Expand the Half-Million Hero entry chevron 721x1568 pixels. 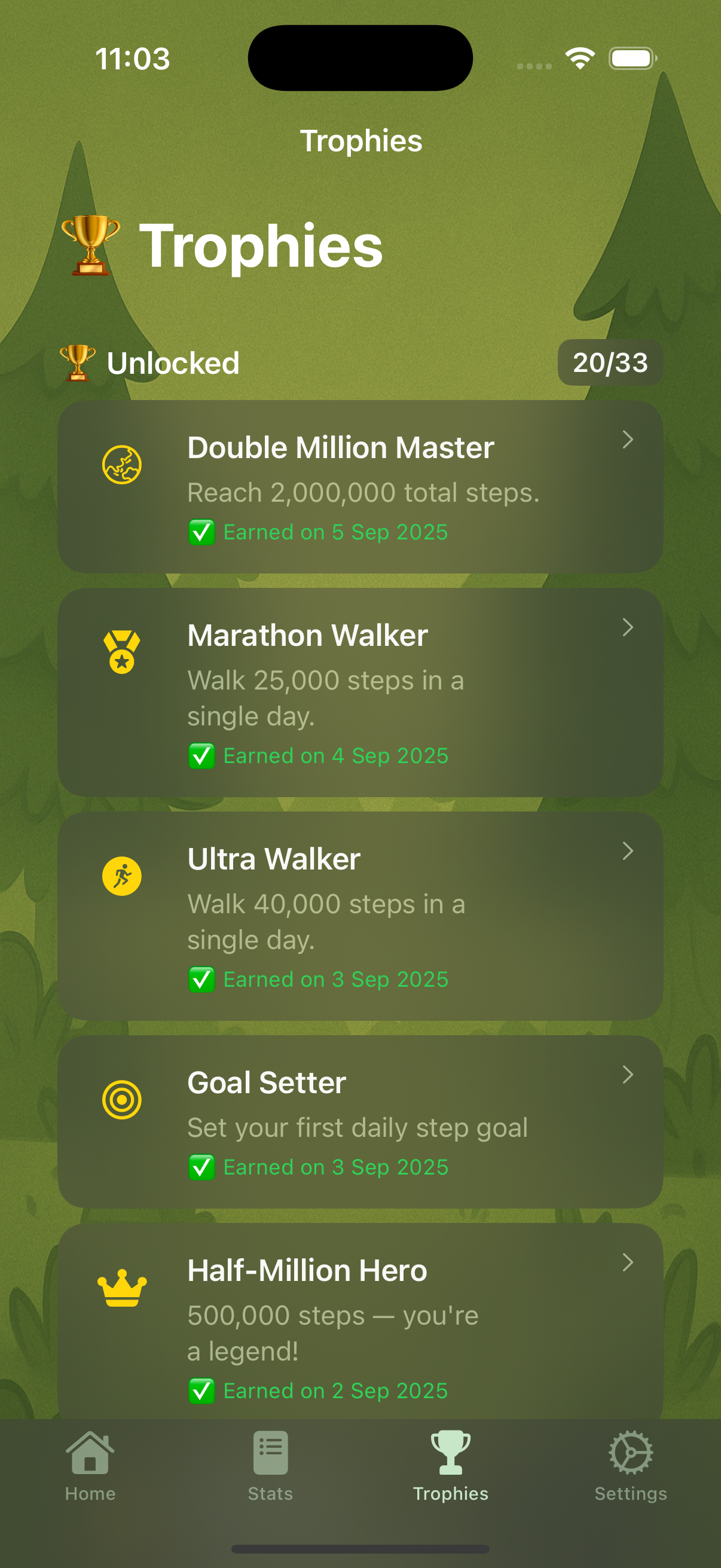628,1262
